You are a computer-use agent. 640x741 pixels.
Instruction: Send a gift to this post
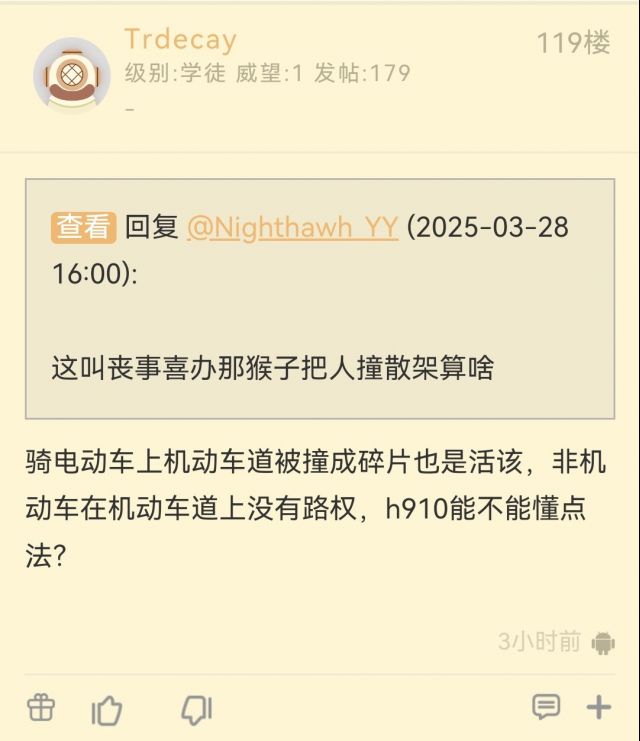click(41, 708)
